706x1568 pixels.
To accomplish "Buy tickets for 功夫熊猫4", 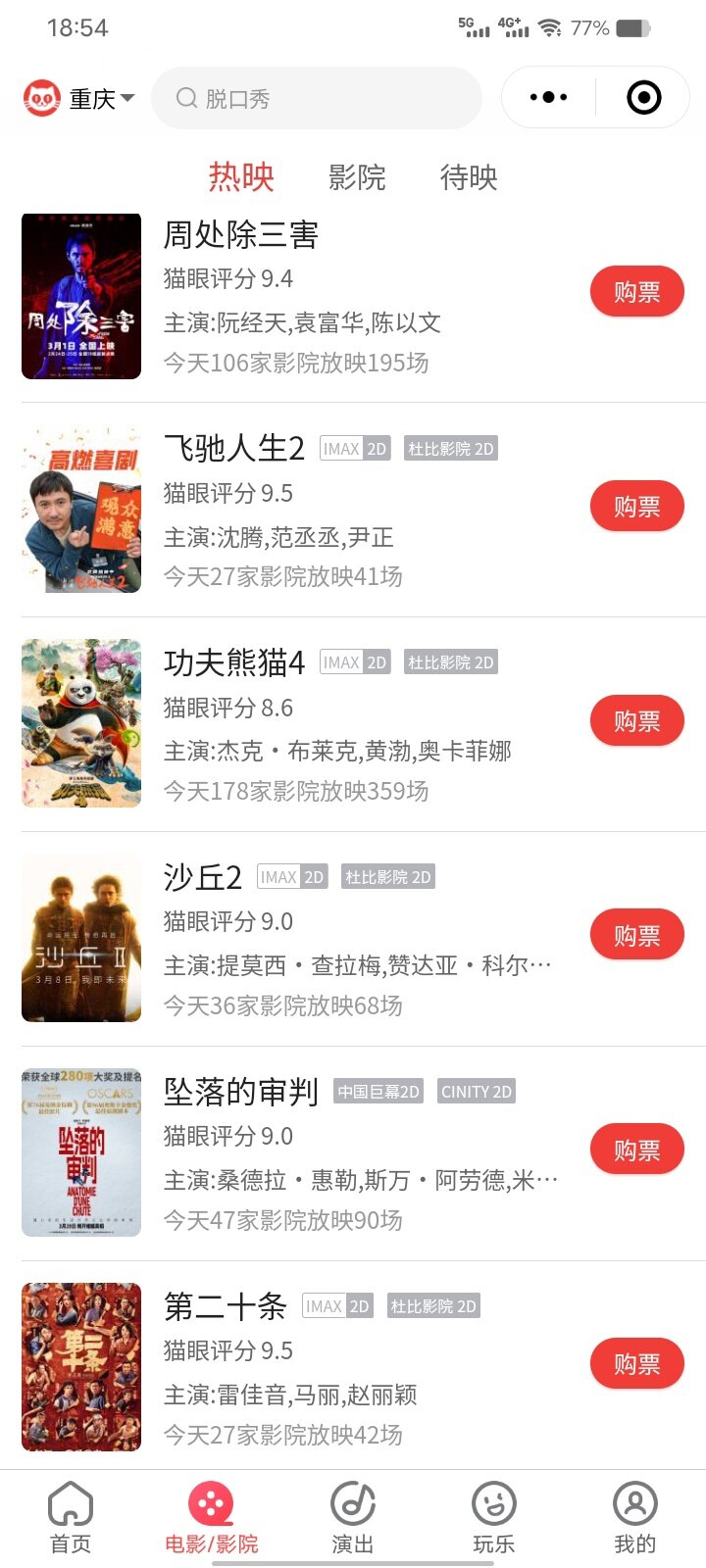I will pyautogui.click(x=636, y=721).
